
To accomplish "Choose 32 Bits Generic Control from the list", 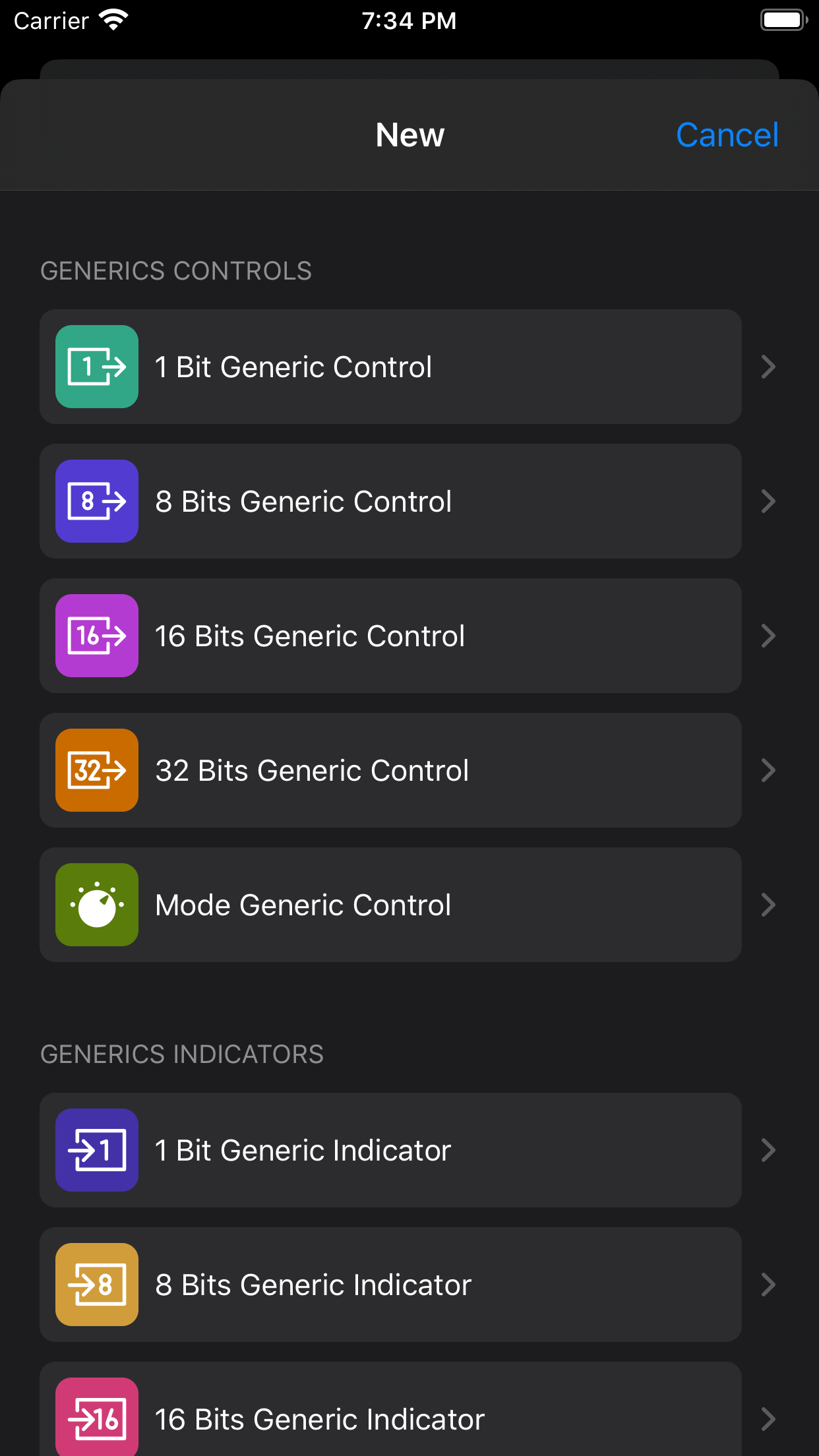I will pyautogui.click(x=391, y=770).
